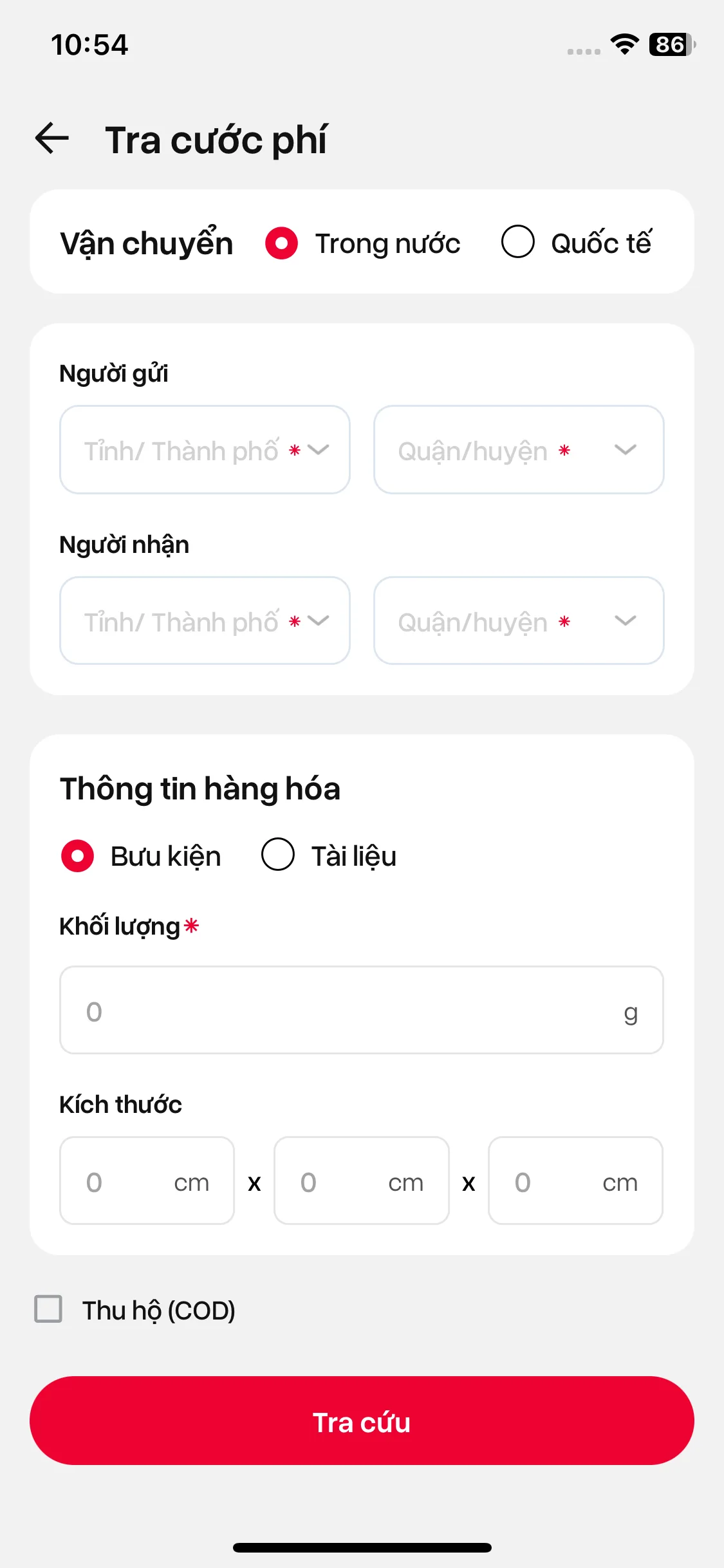The width and height of the screenshot is (724, 1568).
Task: Tap the battery indicator showing 86
Action: tap(669, 44)
